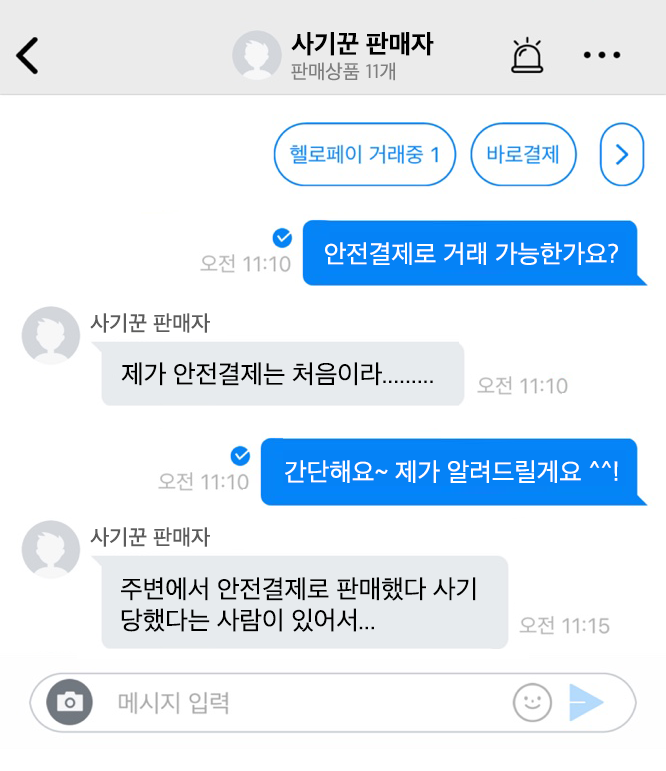Select the 바로결제 chip
666x771 pixels.
[524, 154]
